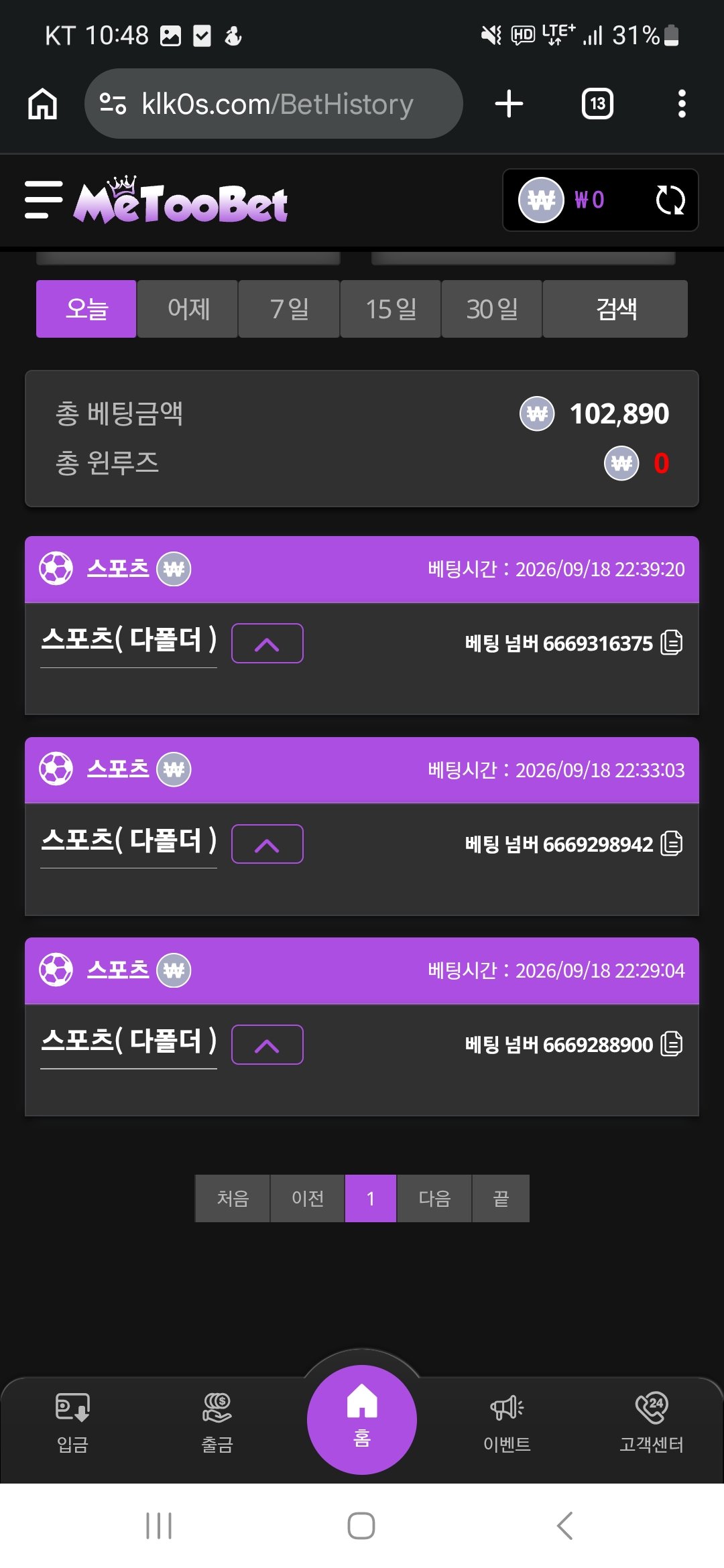Viewport: 724px width, 1568px height.
Task: Show the 30일 bet history
Action: [491, 309]
